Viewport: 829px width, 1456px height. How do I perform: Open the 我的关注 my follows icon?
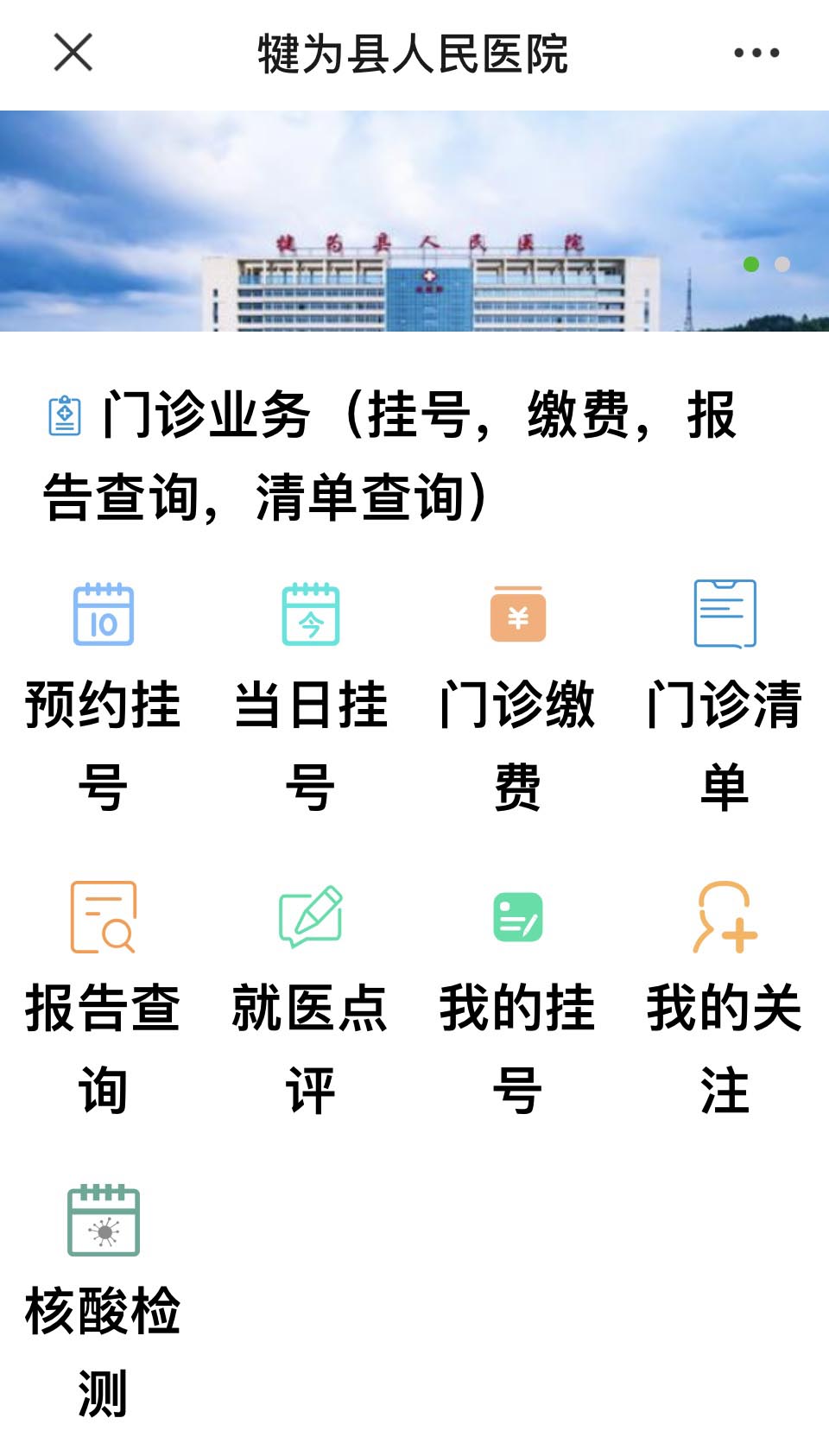pyautogui.click(x=724, y=918)
